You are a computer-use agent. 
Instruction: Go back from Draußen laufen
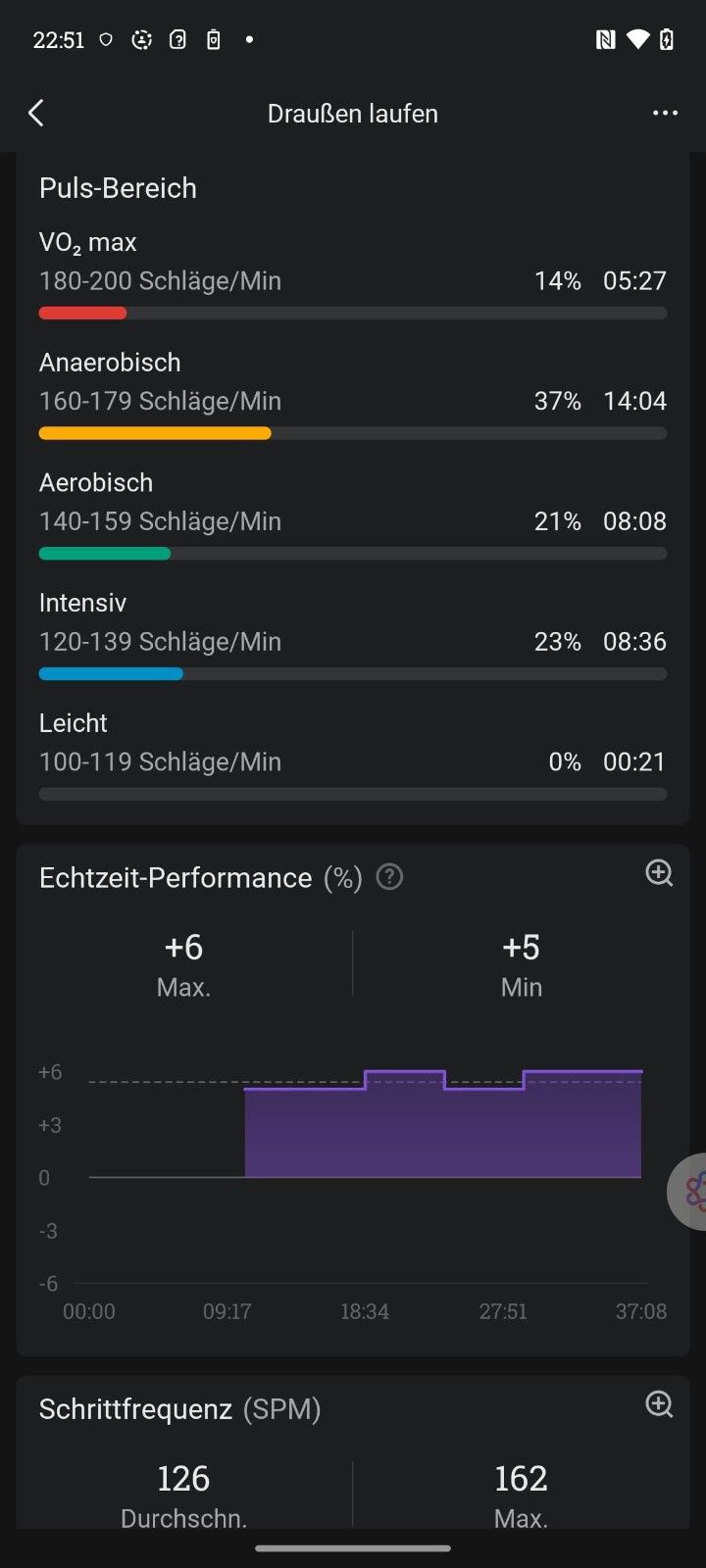point(36,114)
